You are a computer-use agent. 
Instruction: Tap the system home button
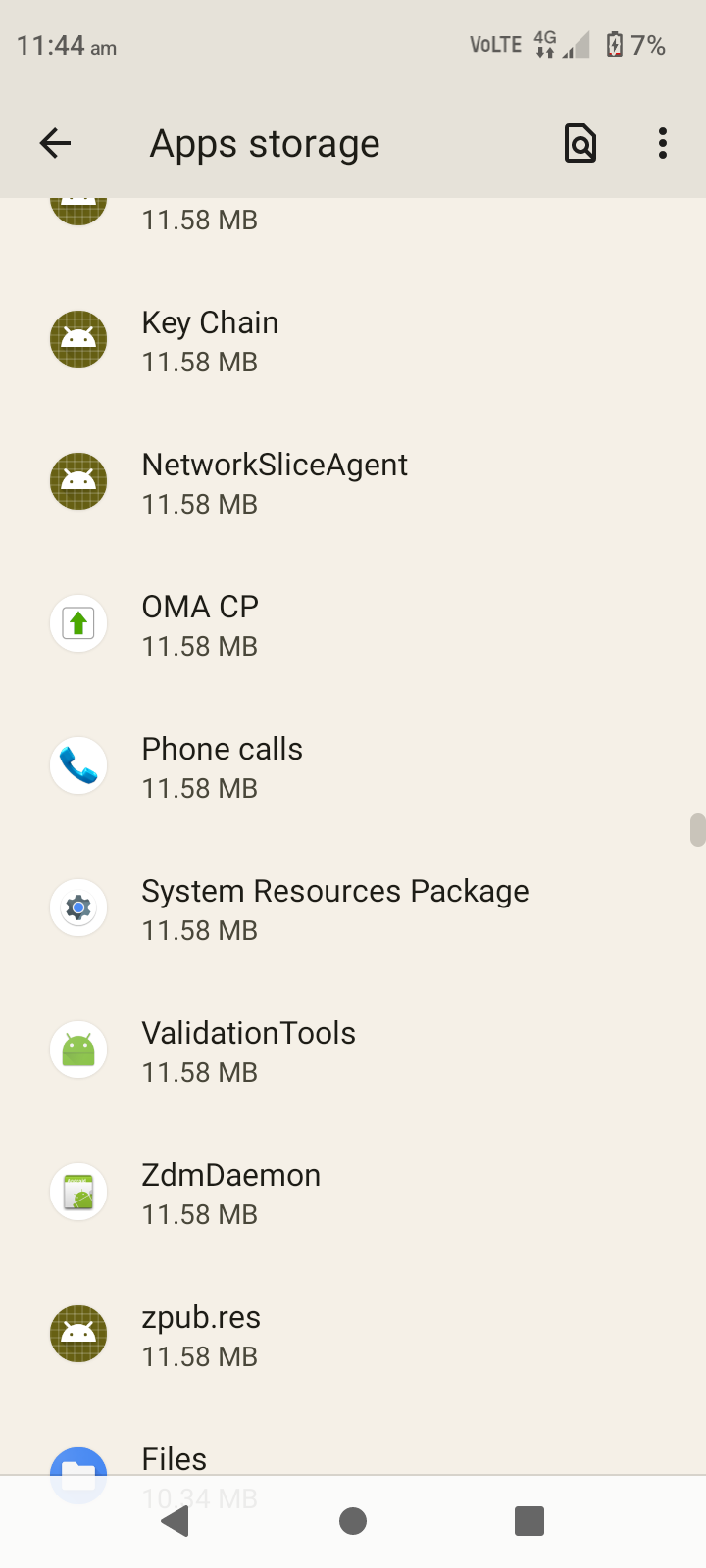pyautogui.click(x=353, y=1521)
